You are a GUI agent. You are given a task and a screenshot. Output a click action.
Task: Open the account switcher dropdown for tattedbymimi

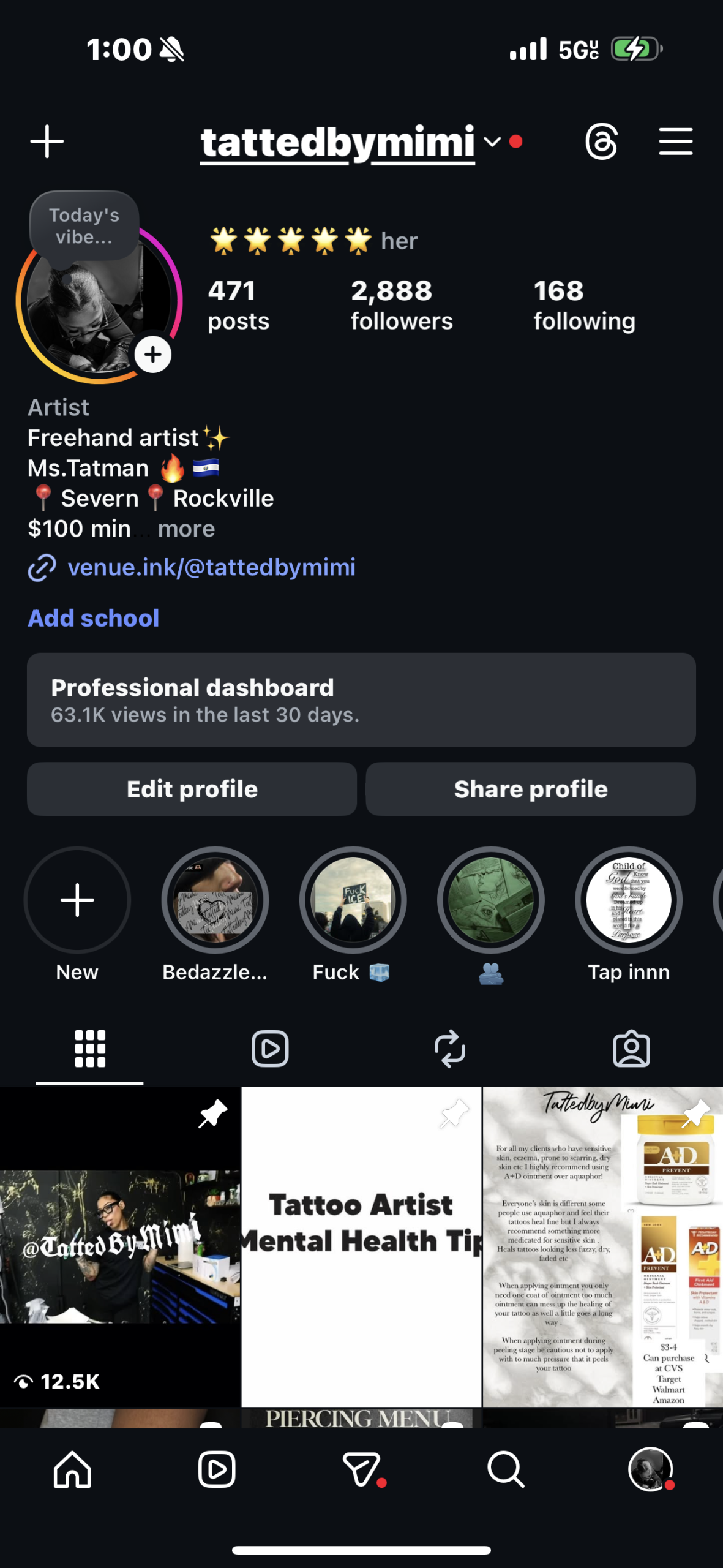pos(492,142)
